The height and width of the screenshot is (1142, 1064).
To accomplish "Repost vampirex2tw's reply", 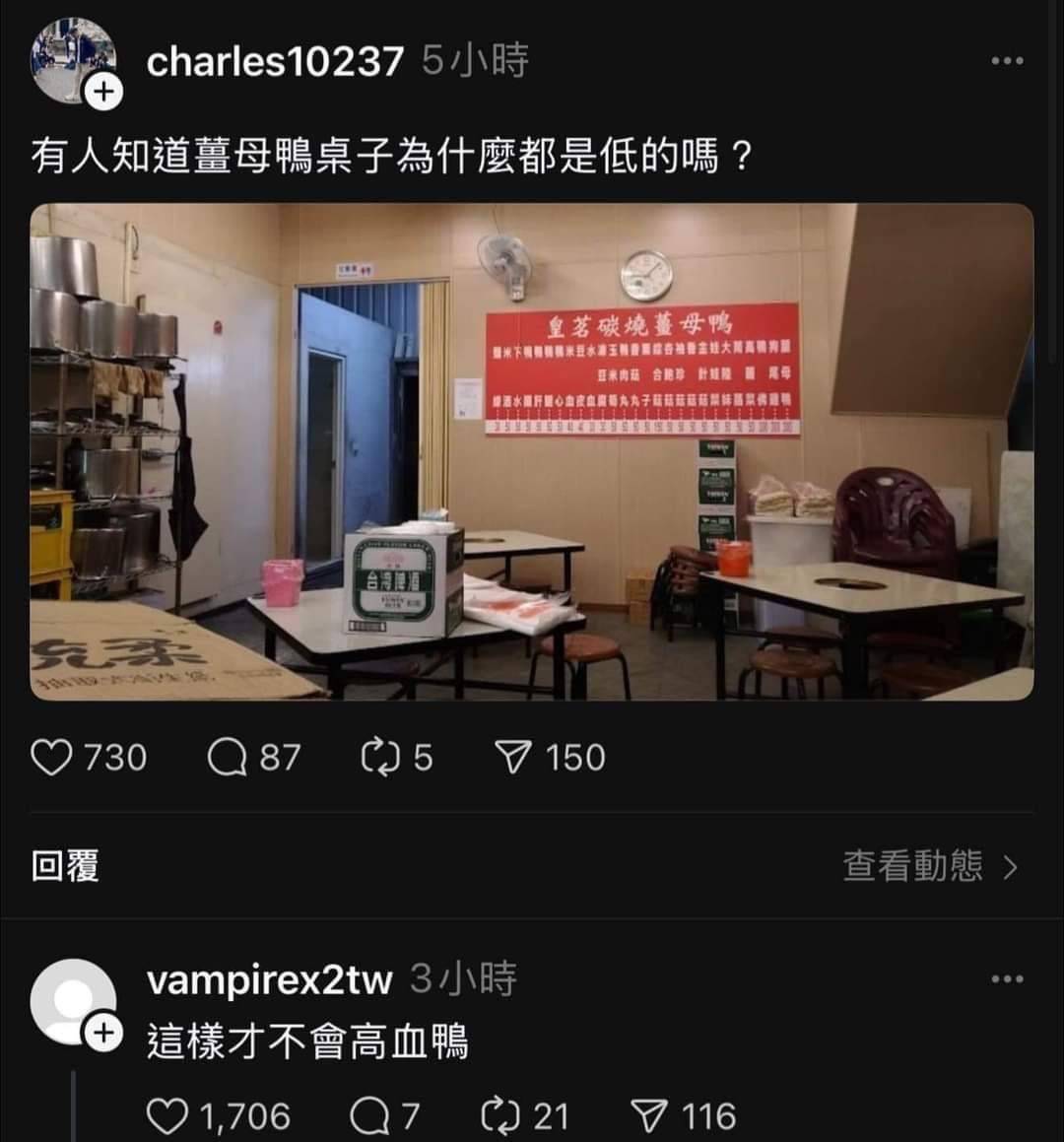I will [x=499, y=1116].
